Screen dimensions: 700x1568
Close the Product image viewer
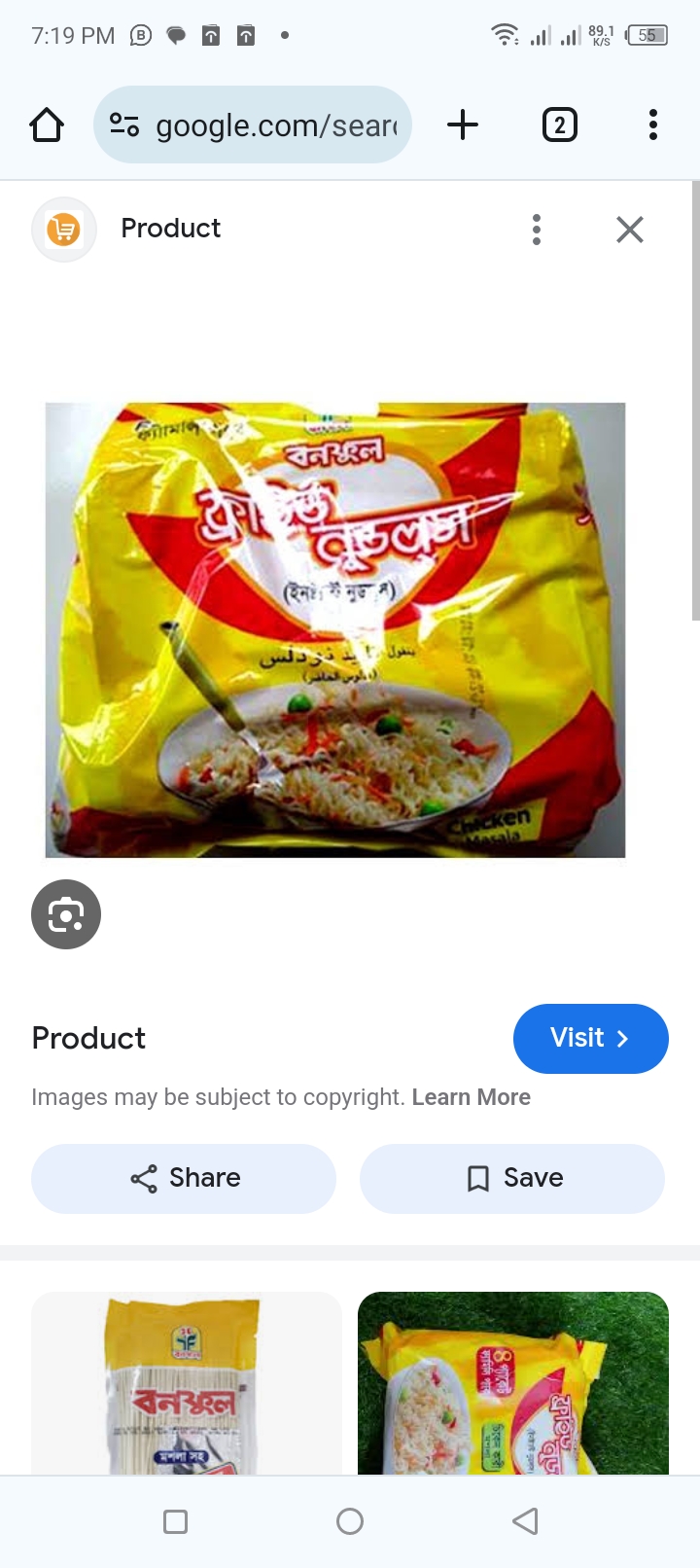[629, 229]
